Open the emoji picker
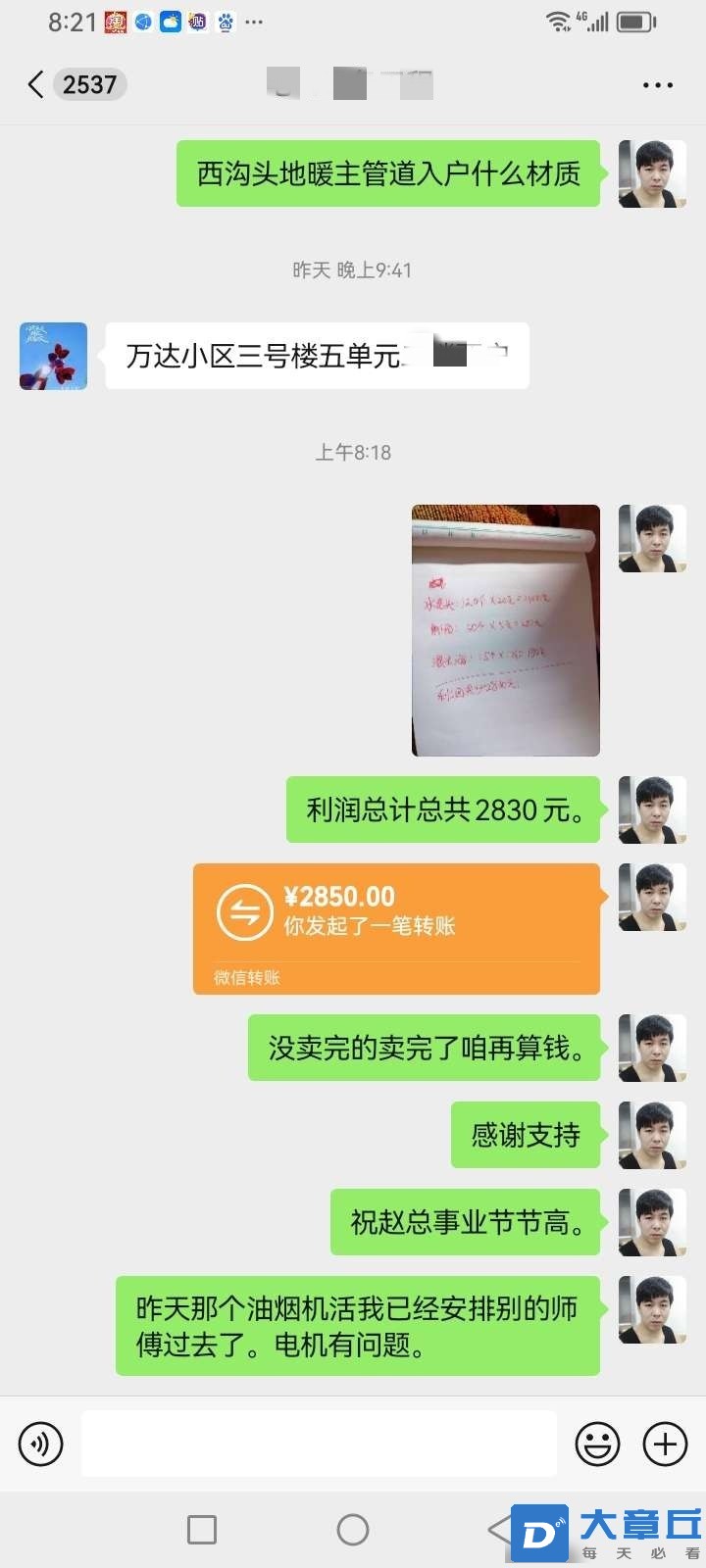 [x=597, y=1444]
